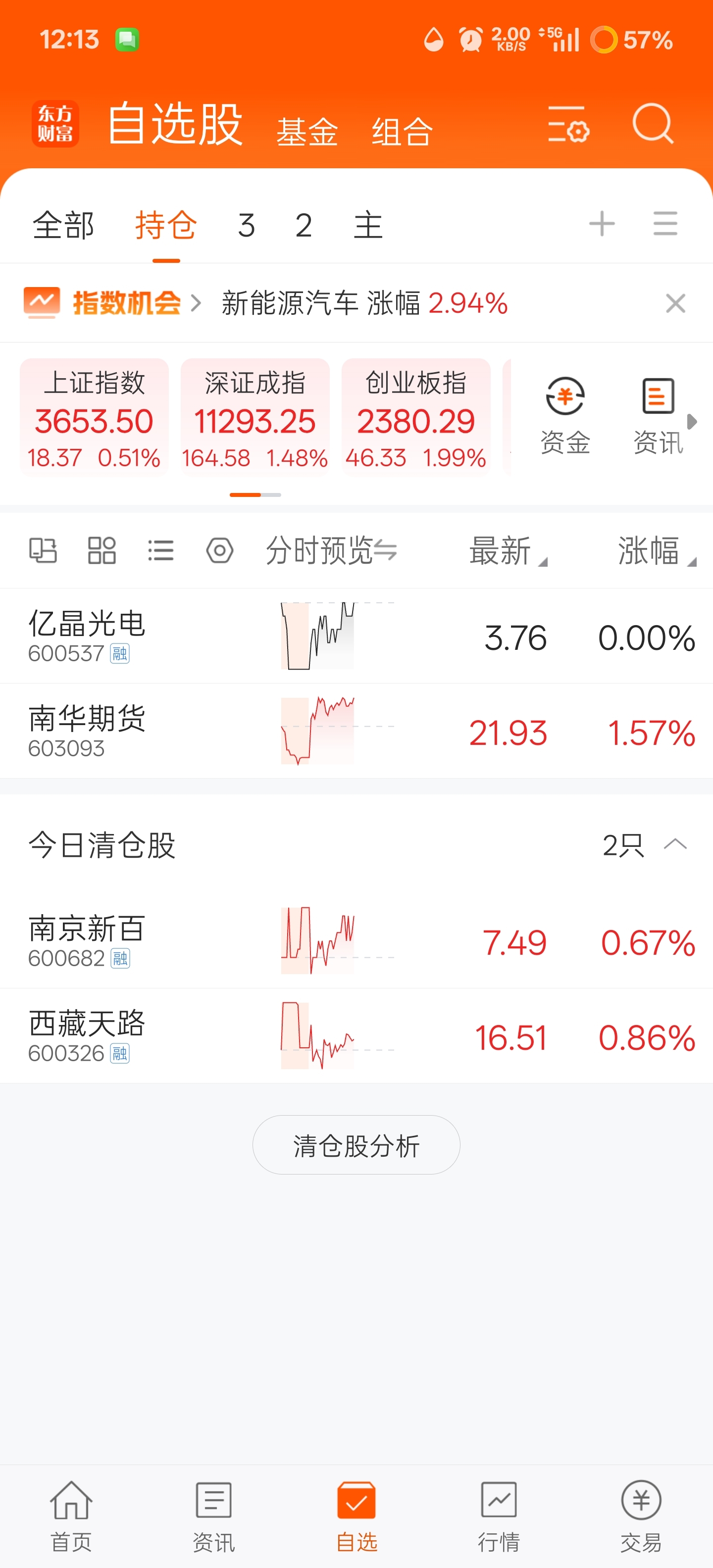Open the 资金 shortcut

pyautogui.click(x=565, y=416)
